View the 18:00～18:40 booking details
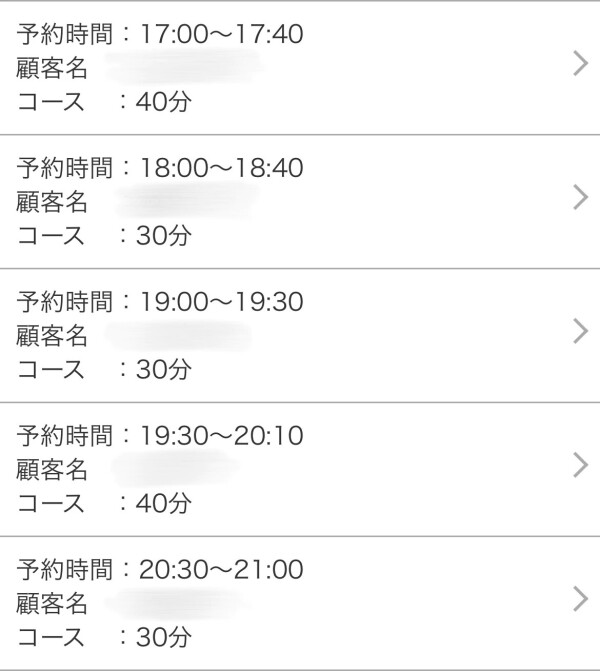The image size is (600, 671). tap(300, 200)
